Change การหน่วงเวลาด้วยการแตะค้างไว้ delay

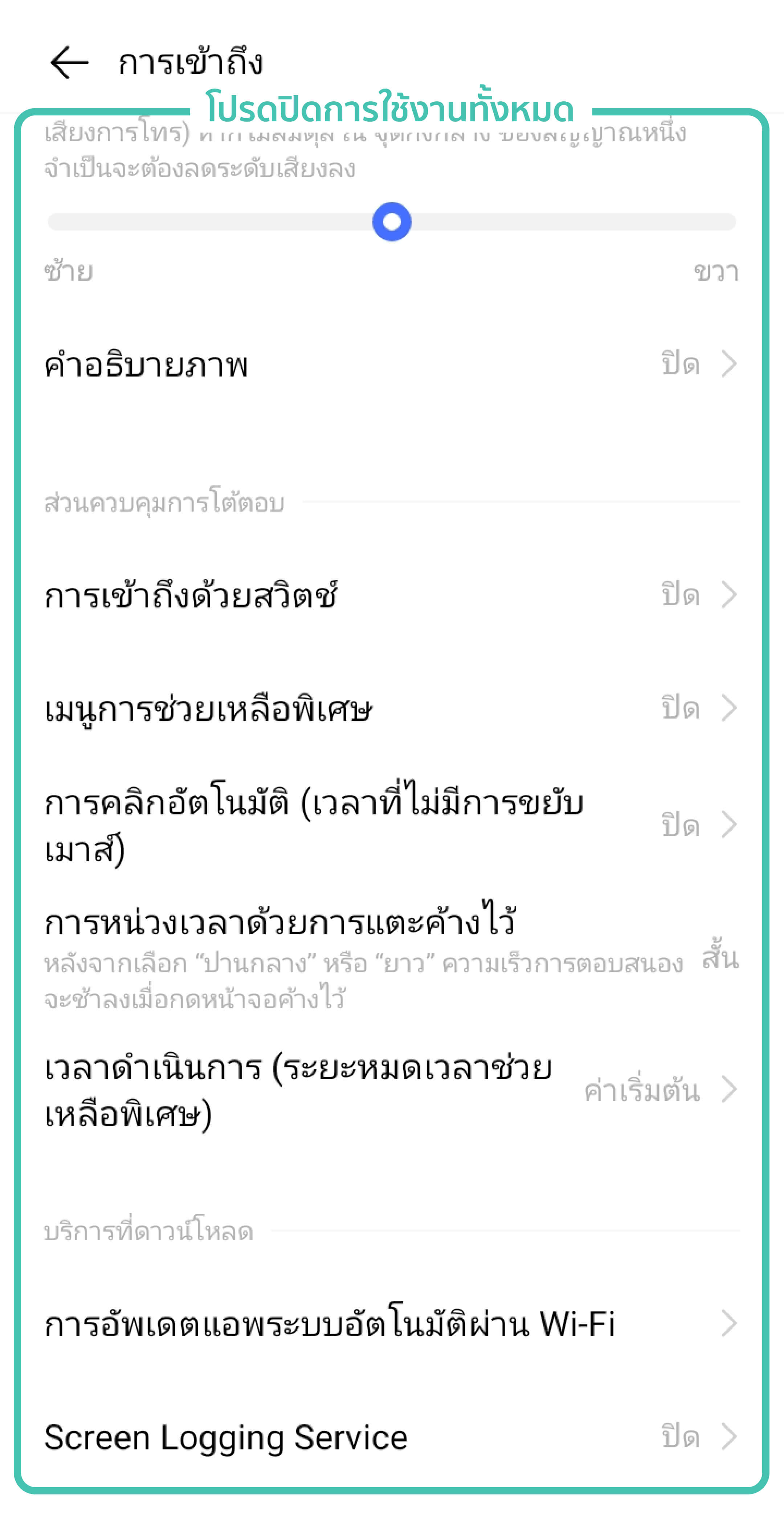(x=391, y=958)
